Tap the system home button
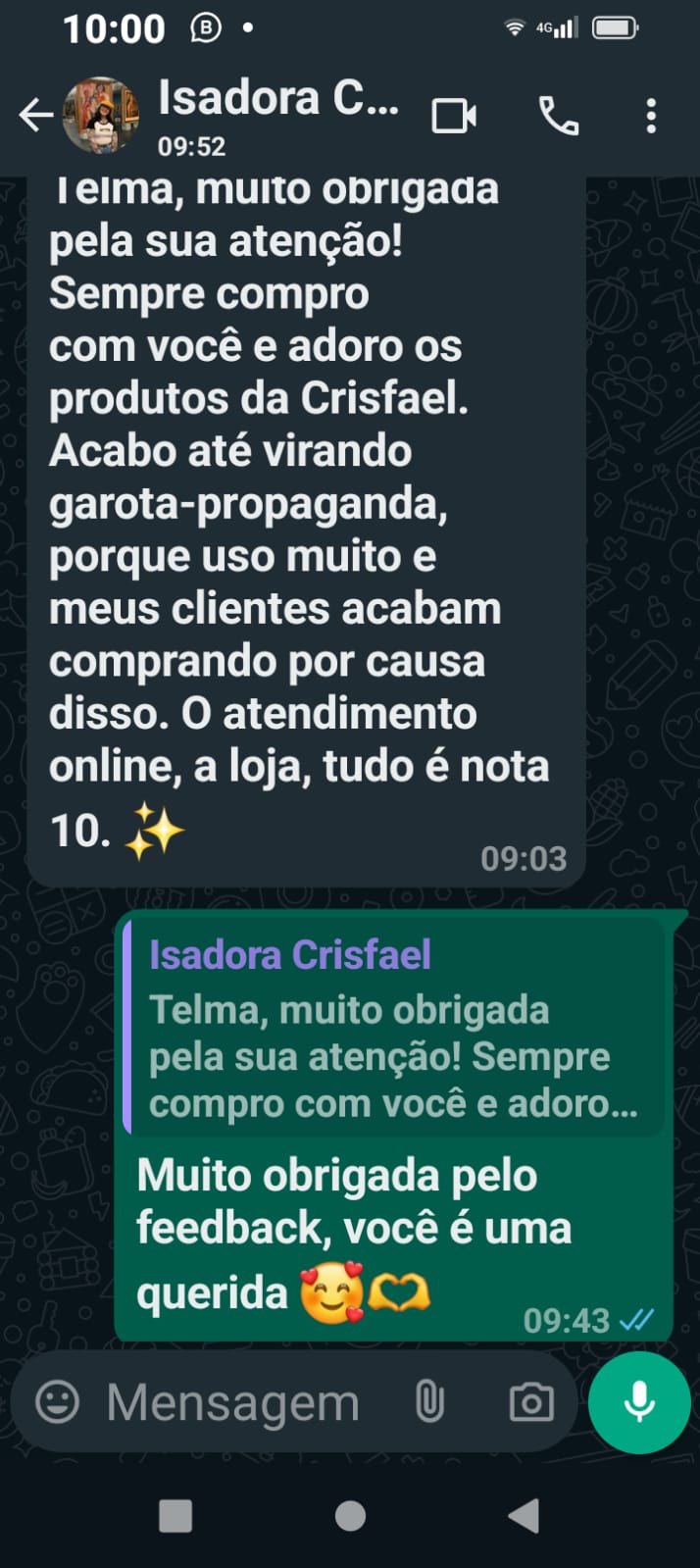This screenshot has width=700, height=1568. (x=350, y=1515)
